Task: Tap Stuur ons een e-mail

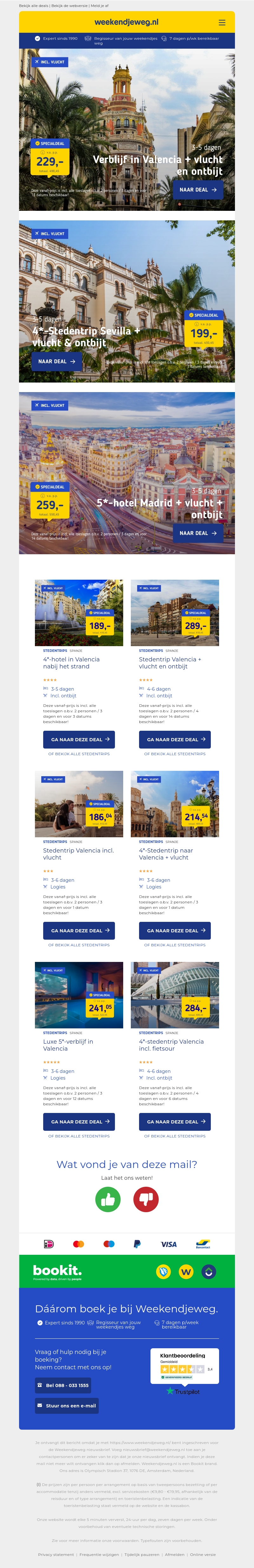Action: coord(67,1406)
